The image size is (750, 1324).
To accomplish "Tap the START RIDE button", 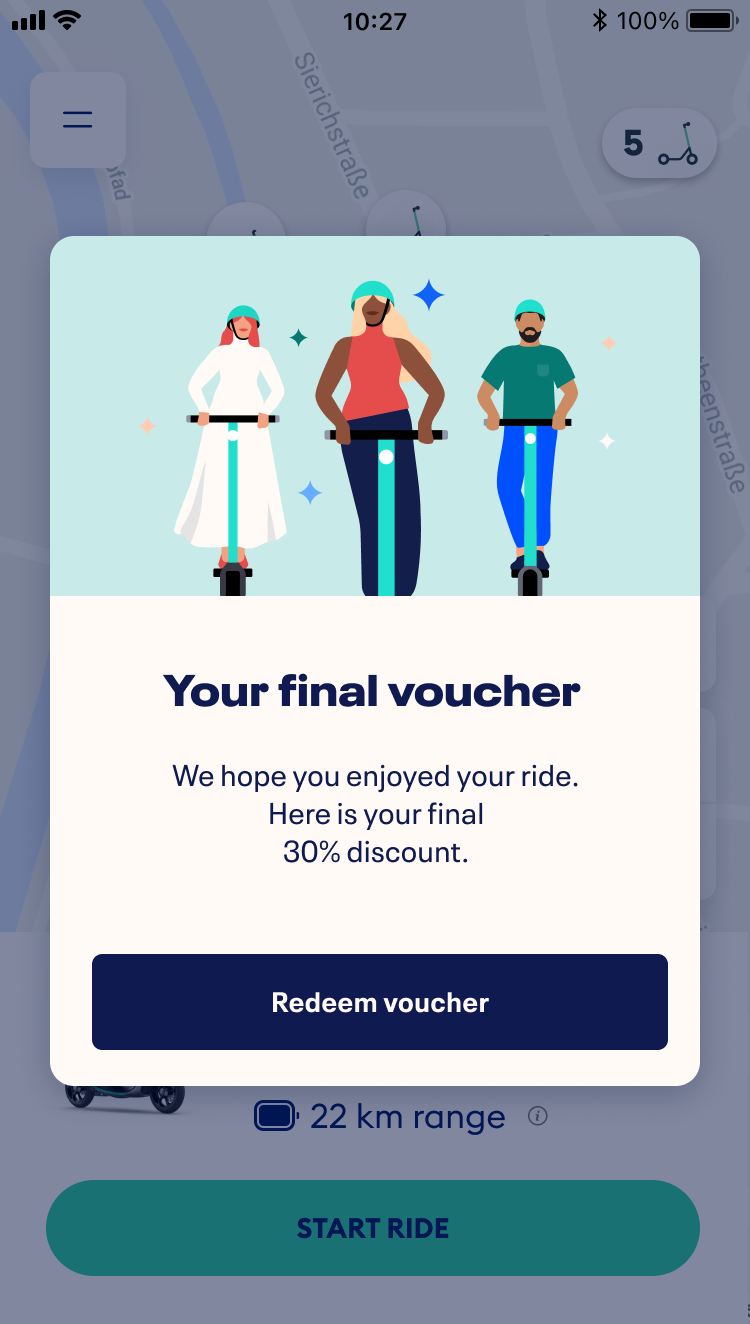I will (x=372, y=1228).
